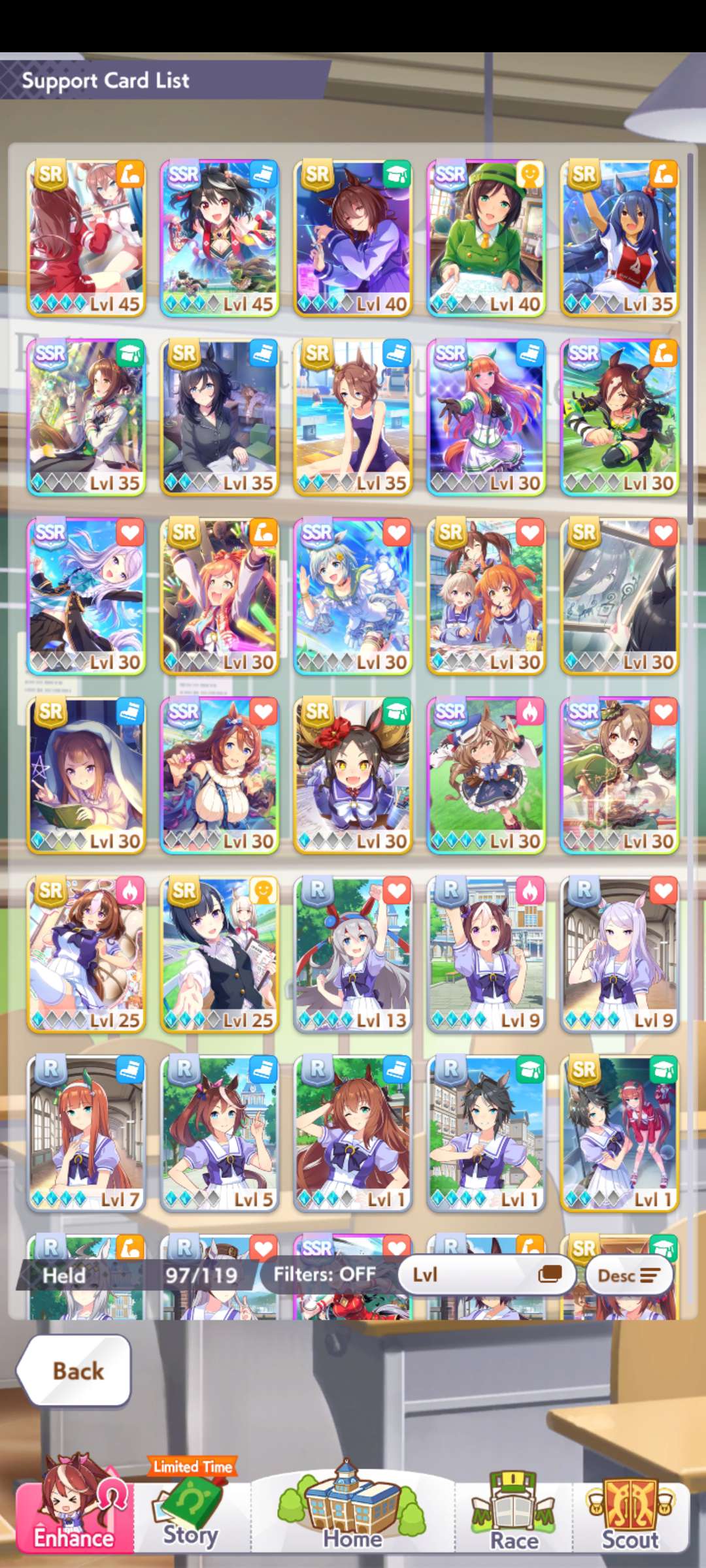View the R card at Lvl 7

pos(86,1133)
